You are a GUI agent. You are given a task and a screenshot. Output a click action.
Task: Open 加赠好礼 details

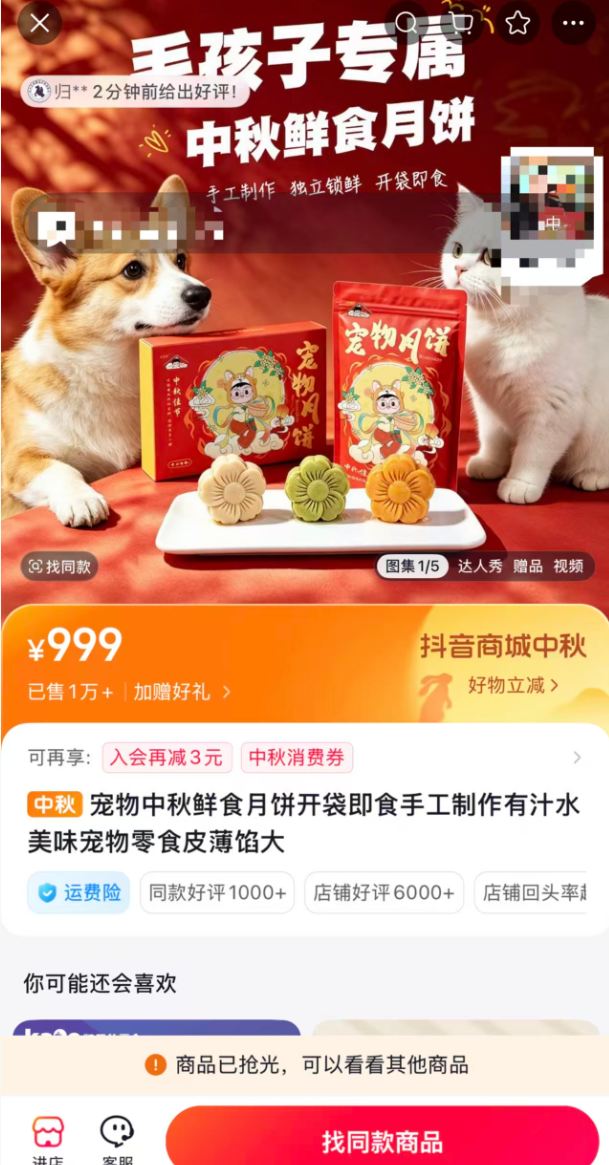(x=182, y=692)
